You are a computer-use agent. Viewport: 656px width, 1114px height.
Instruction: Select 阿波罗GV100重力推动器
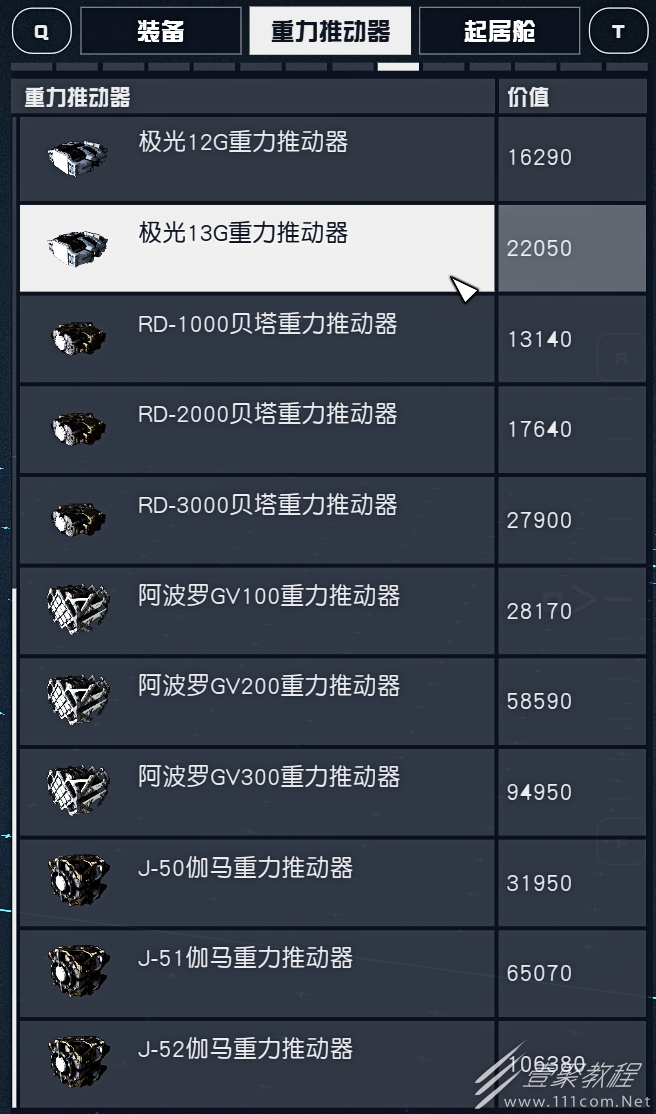point(257,611)
